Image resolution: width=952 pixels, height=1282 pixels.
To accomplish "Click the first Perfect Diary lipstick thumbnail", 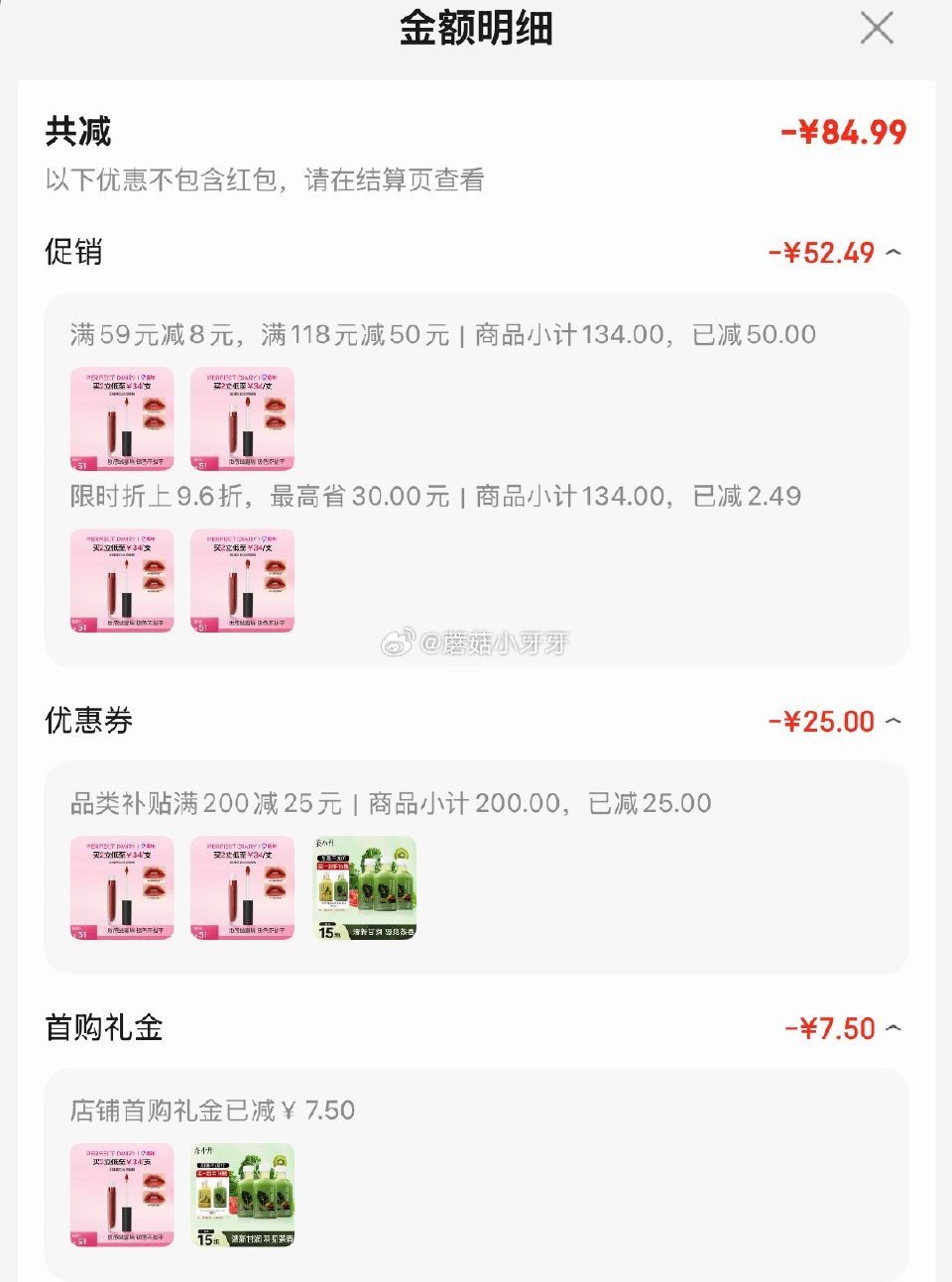I will pyautogui.click(x=121, y=419).
